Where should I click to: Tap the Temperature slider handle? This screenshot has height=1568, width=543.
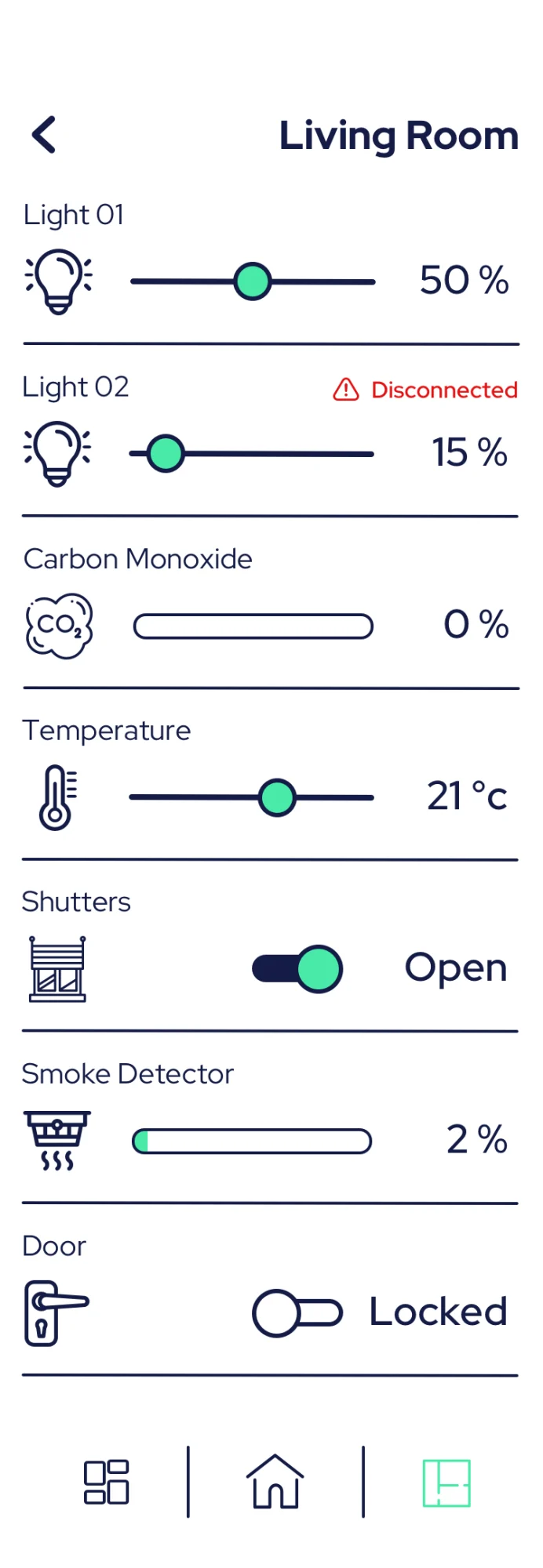tap(277, 797)
